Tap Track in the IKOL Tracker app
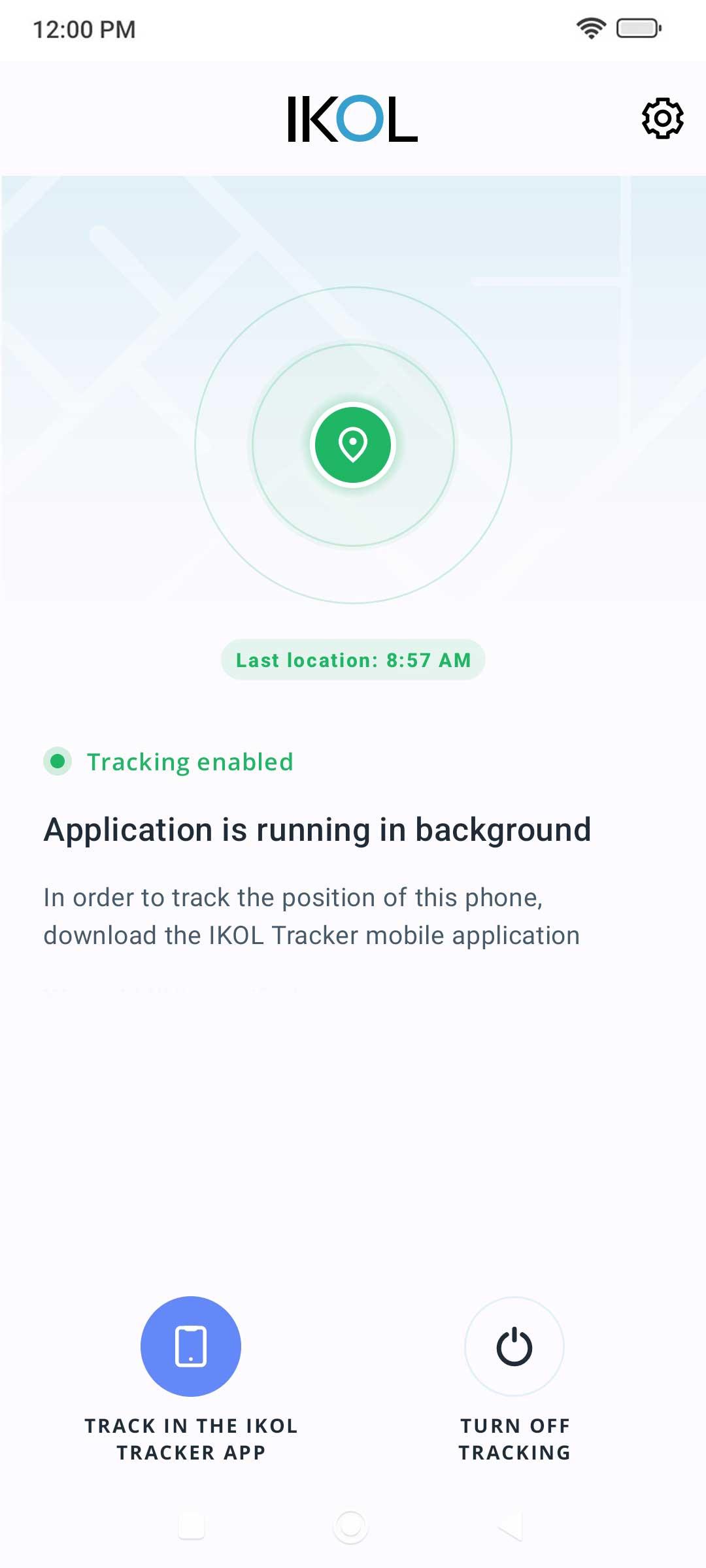The image size is (706, 1568). 191,1346
